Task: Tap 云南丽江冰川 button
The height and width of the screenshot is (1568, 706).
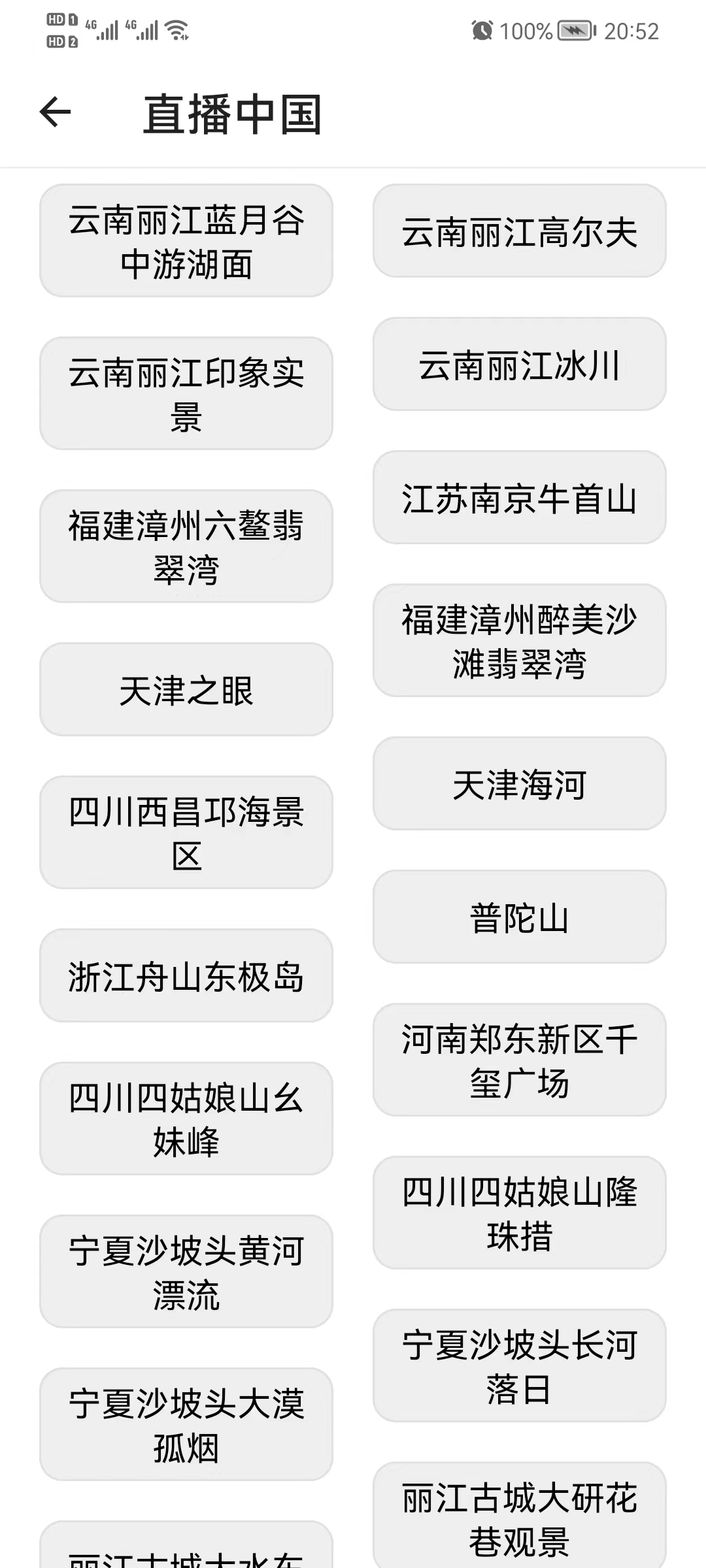Action: point(519,364)
